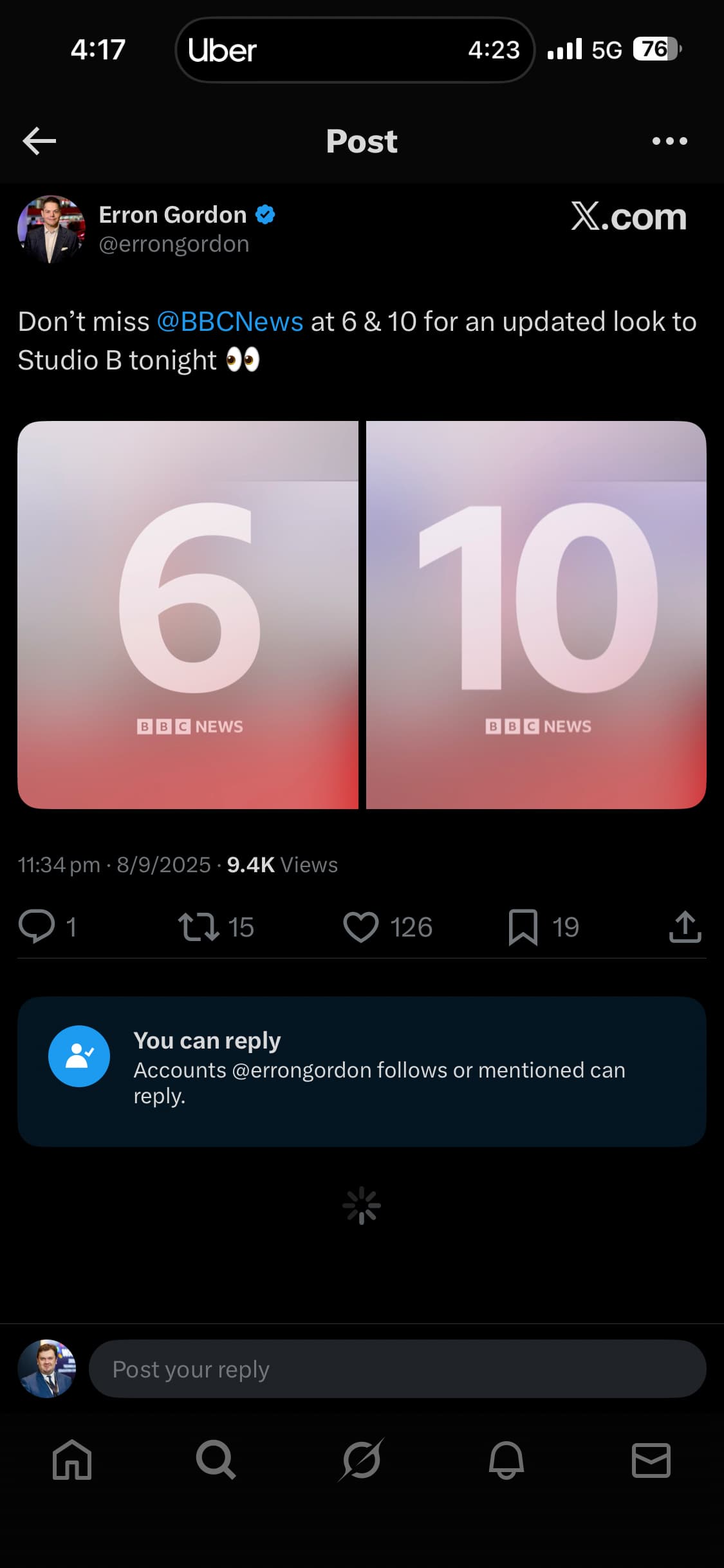Open Erron Gordon's profile picture

(51, 229)
